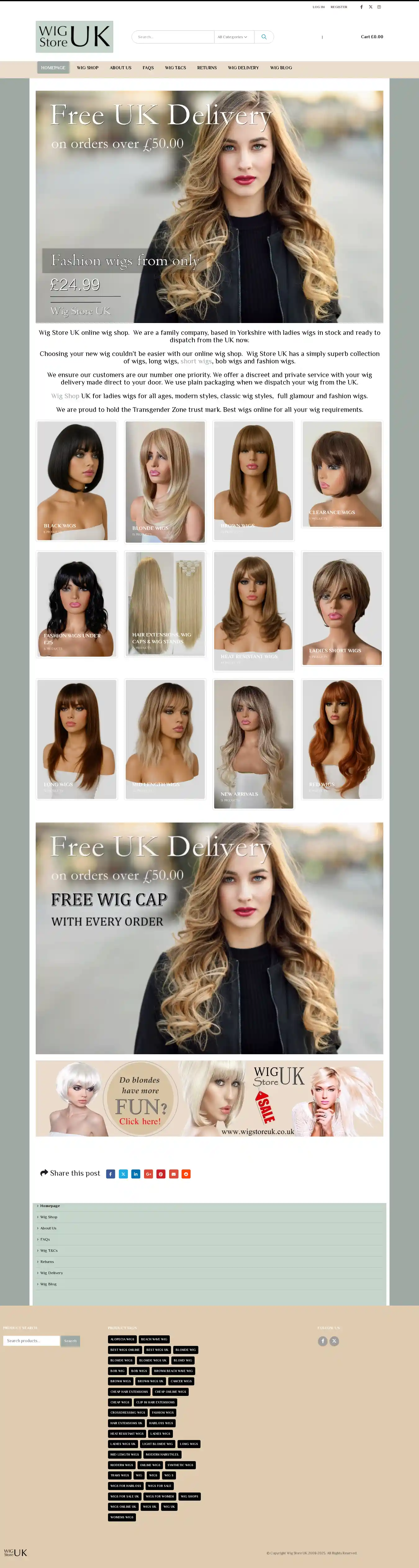Open the All Categories dropdown

click(233, 37)
